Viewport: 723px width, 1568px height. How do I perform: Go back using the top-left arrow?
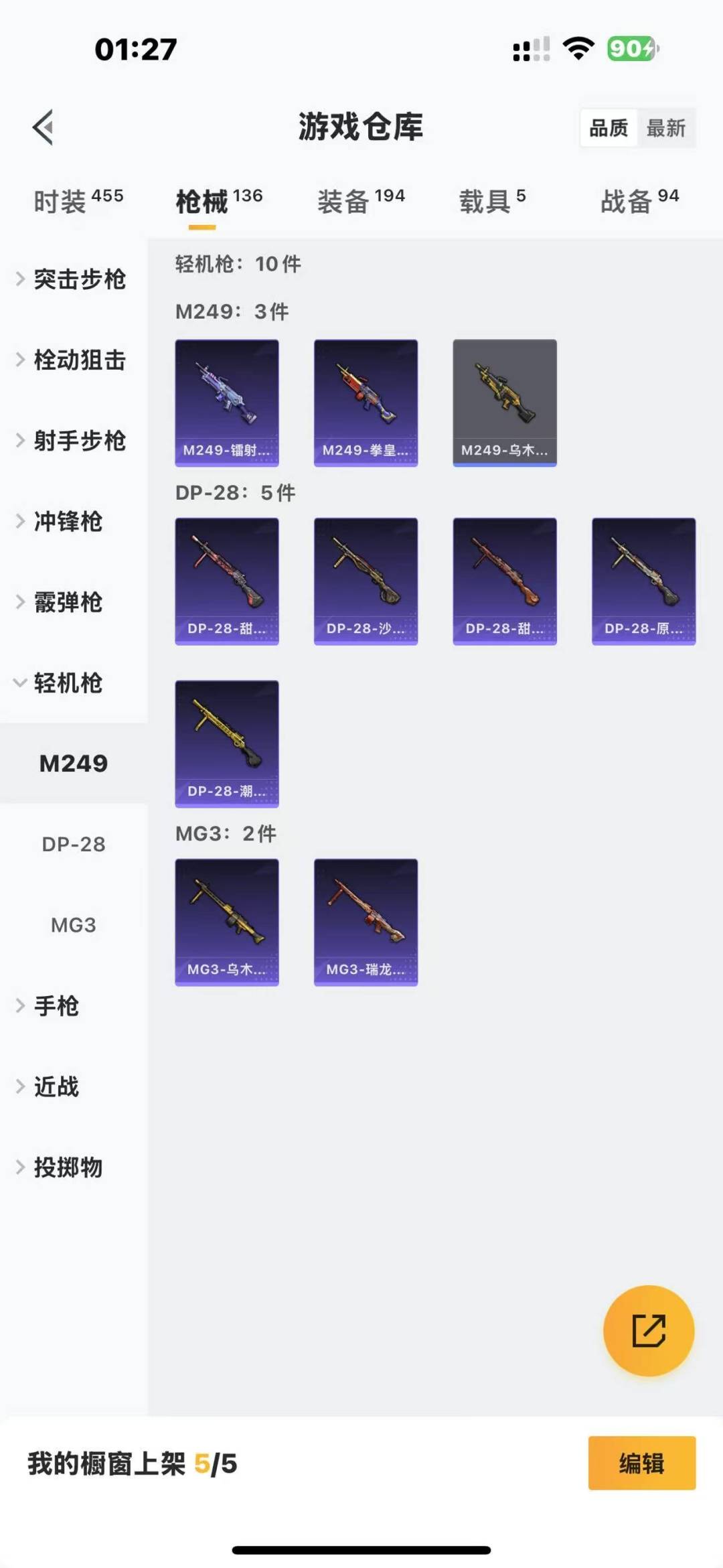(43, 127)
